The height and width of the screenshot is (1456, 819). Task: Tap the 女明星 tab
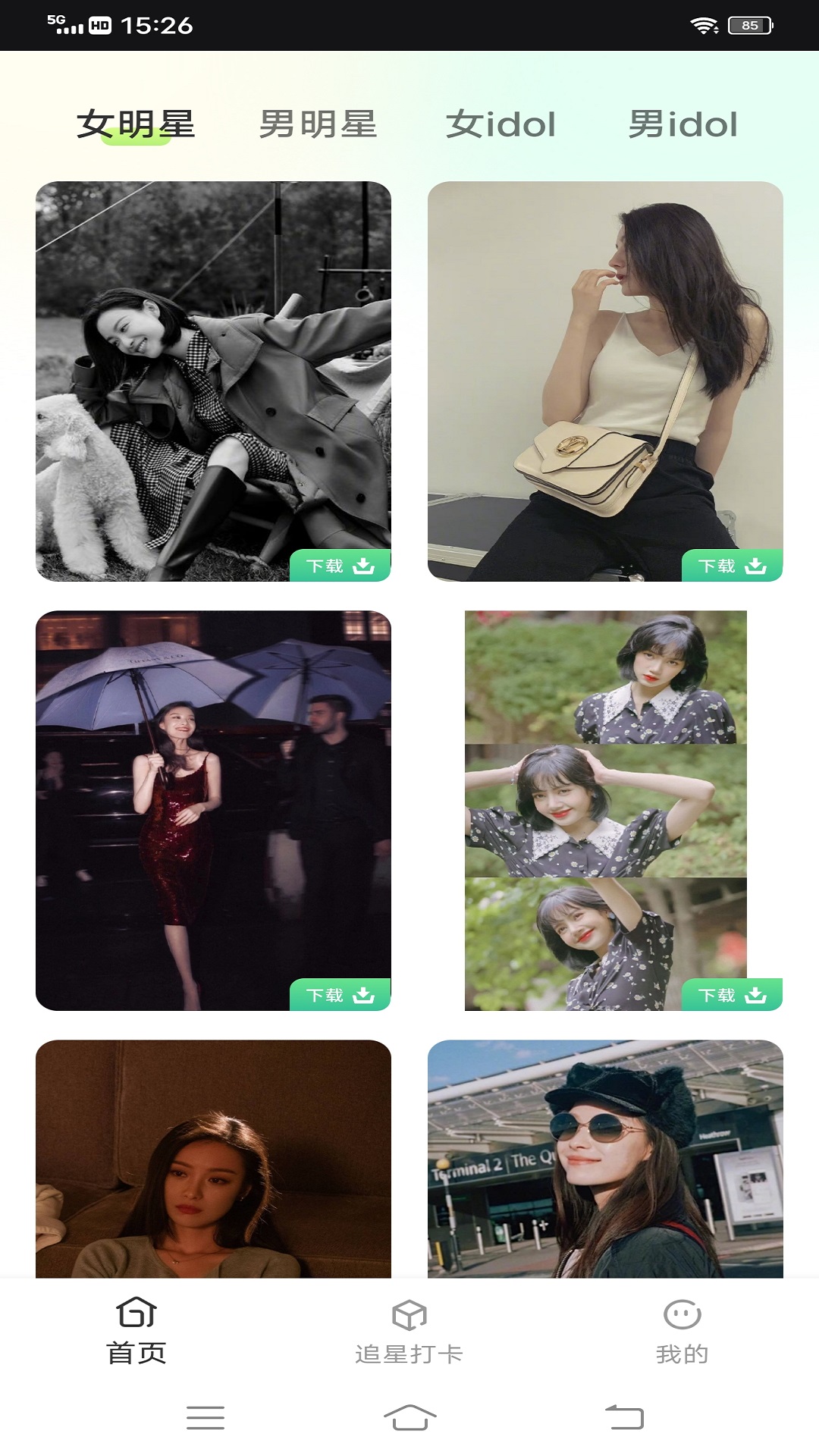tap(136, 124)
